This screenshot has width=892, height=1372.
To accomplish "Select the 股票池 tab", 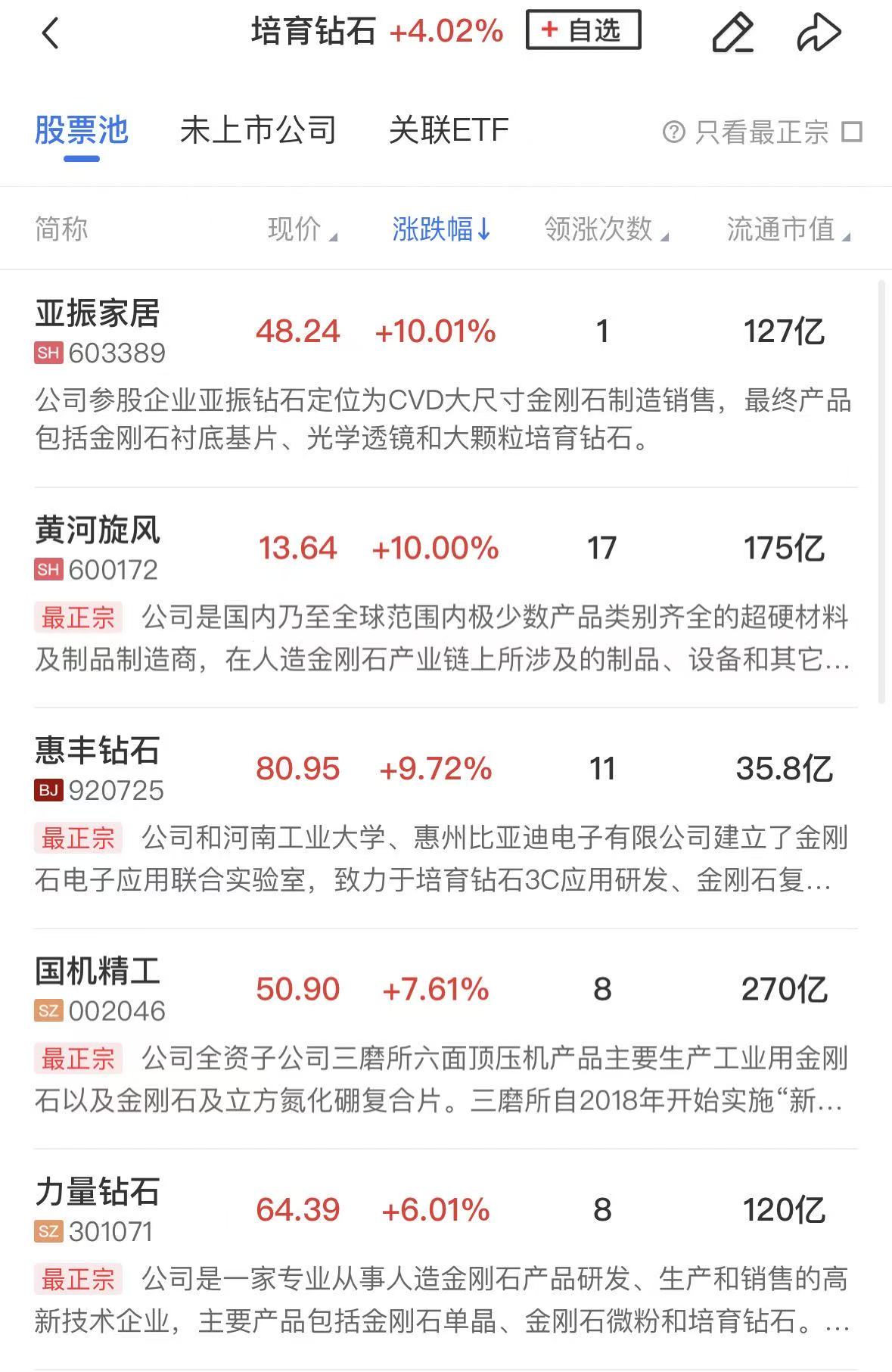I will pyautogui.click(x=81, y=130).
